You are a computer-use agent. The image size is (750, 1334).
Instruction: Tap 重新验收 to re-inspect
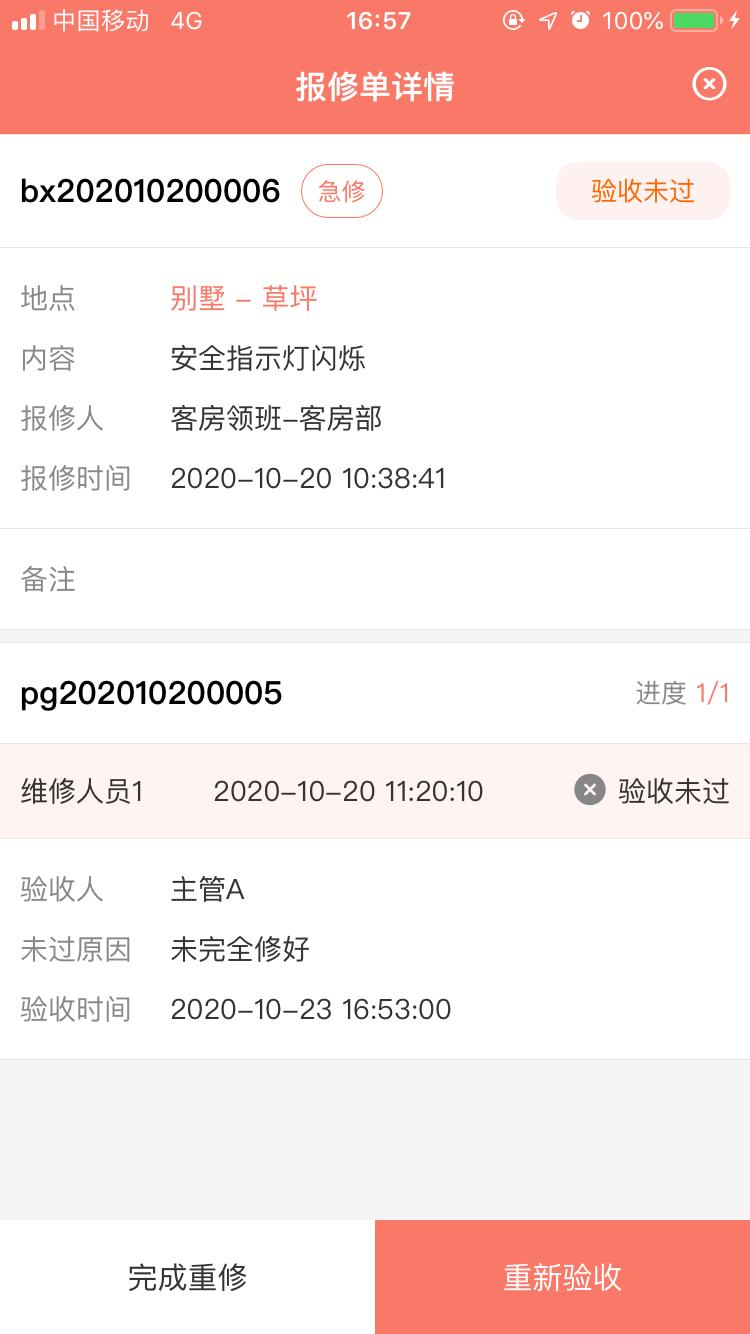click(x=563, y=1277)
